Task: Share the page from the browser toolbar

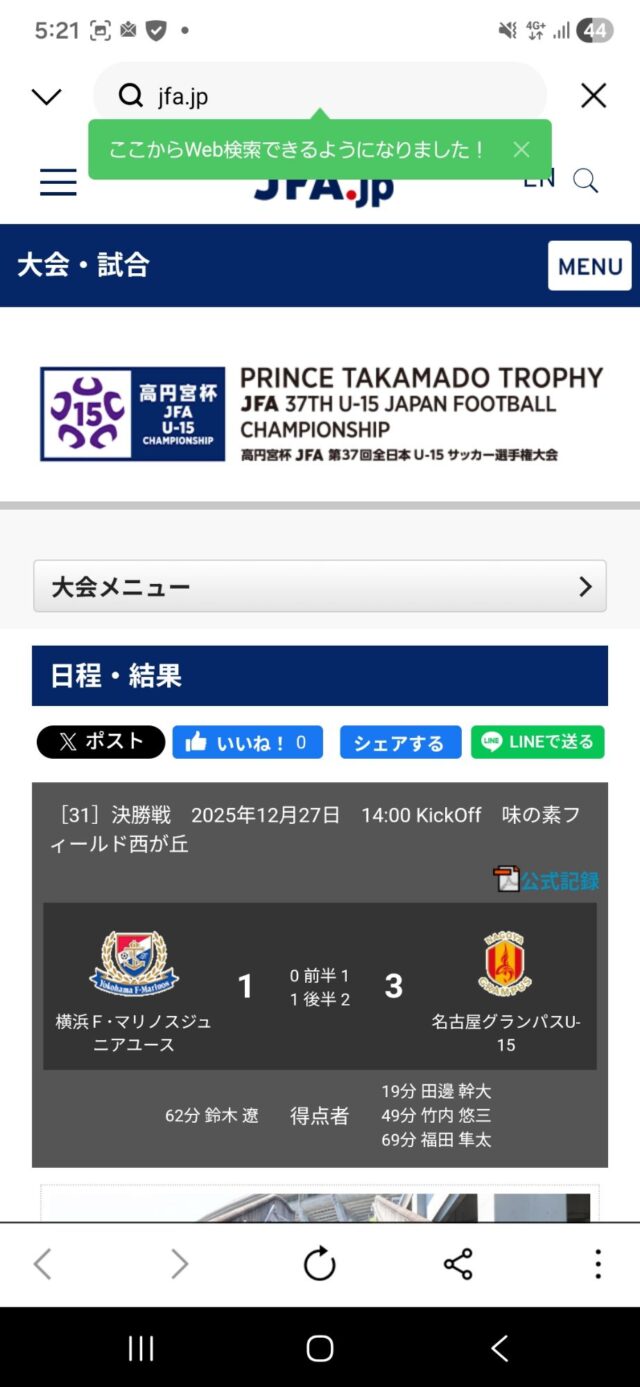Action: pos(458,1264)
